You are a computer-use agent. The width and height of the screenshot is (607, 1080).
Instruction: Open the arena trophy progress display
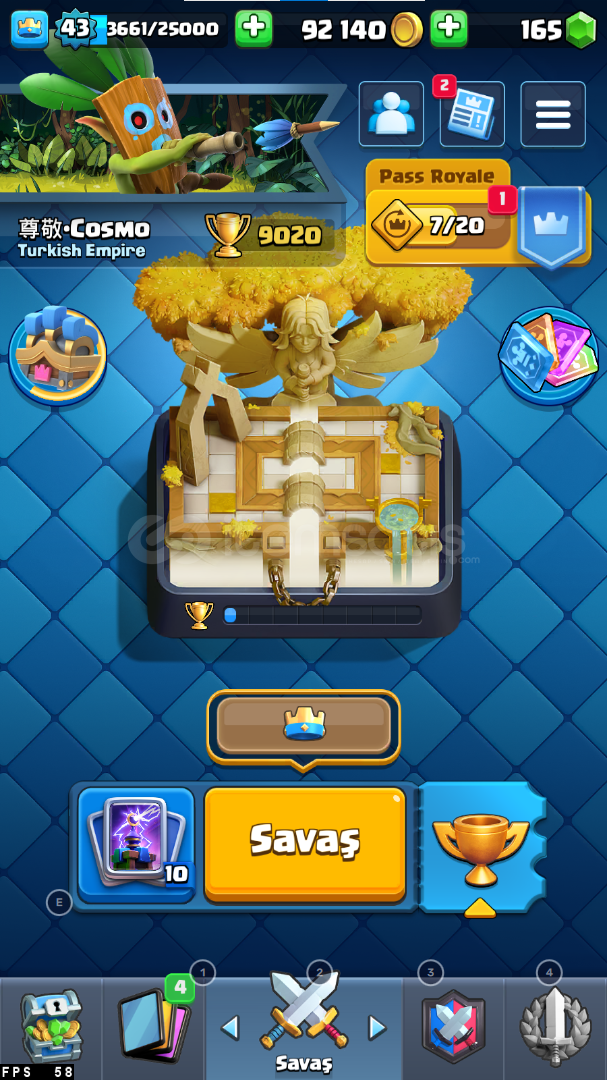304,614
